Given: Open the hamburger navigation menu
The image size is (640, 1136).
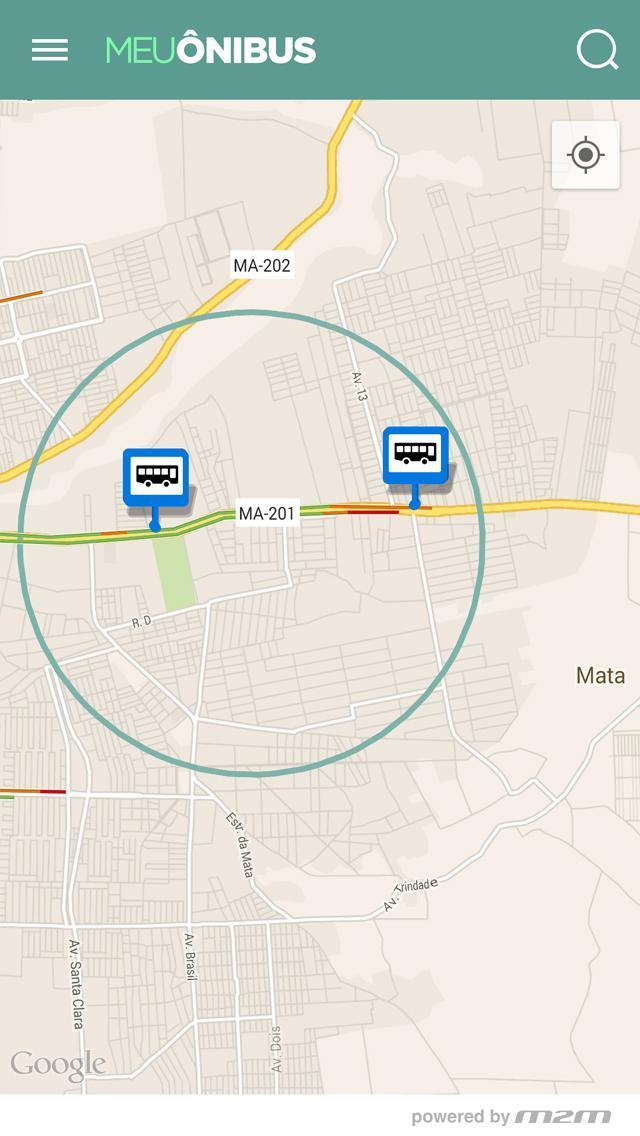Looking at the screenshot, I should pos(50,50).
